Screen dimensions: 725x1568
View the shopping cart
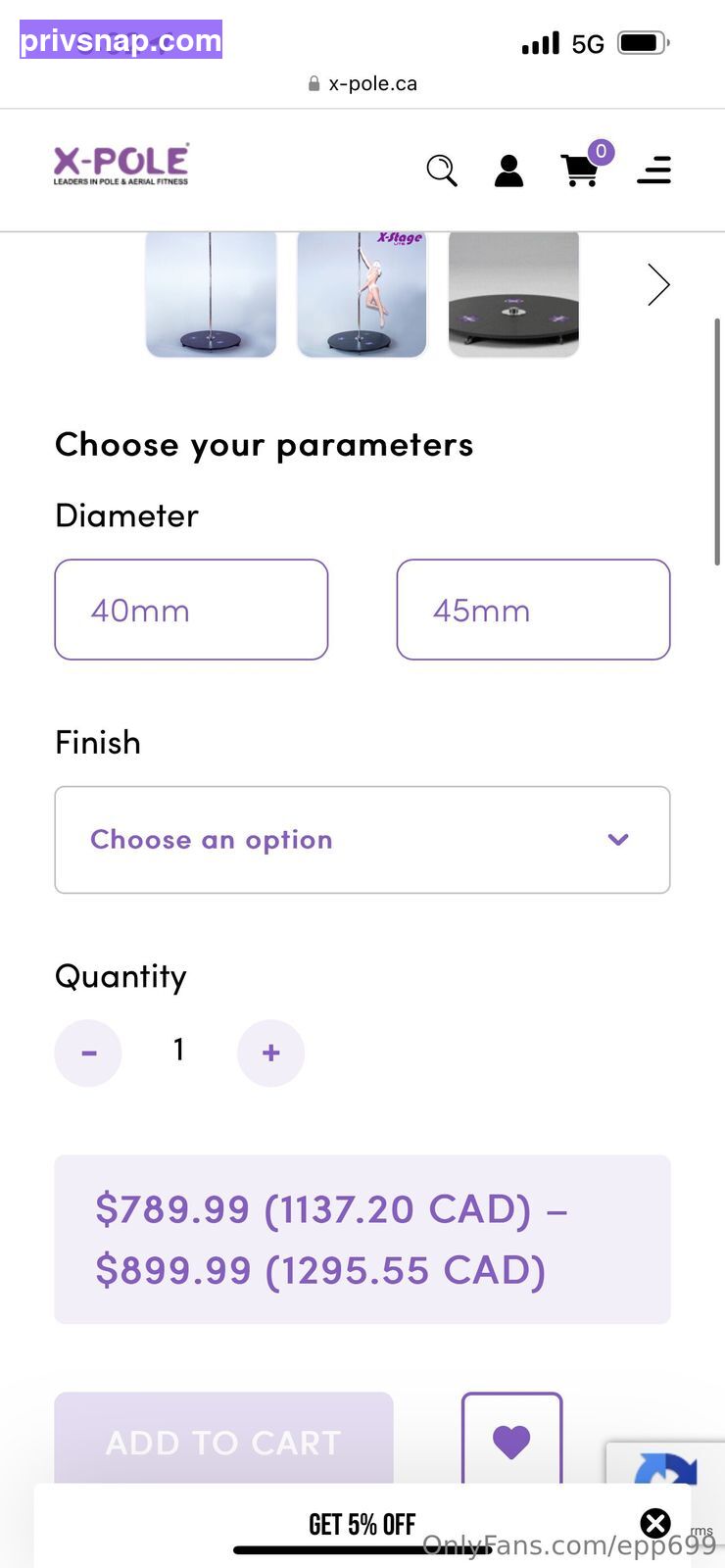(x=580, y=171)
